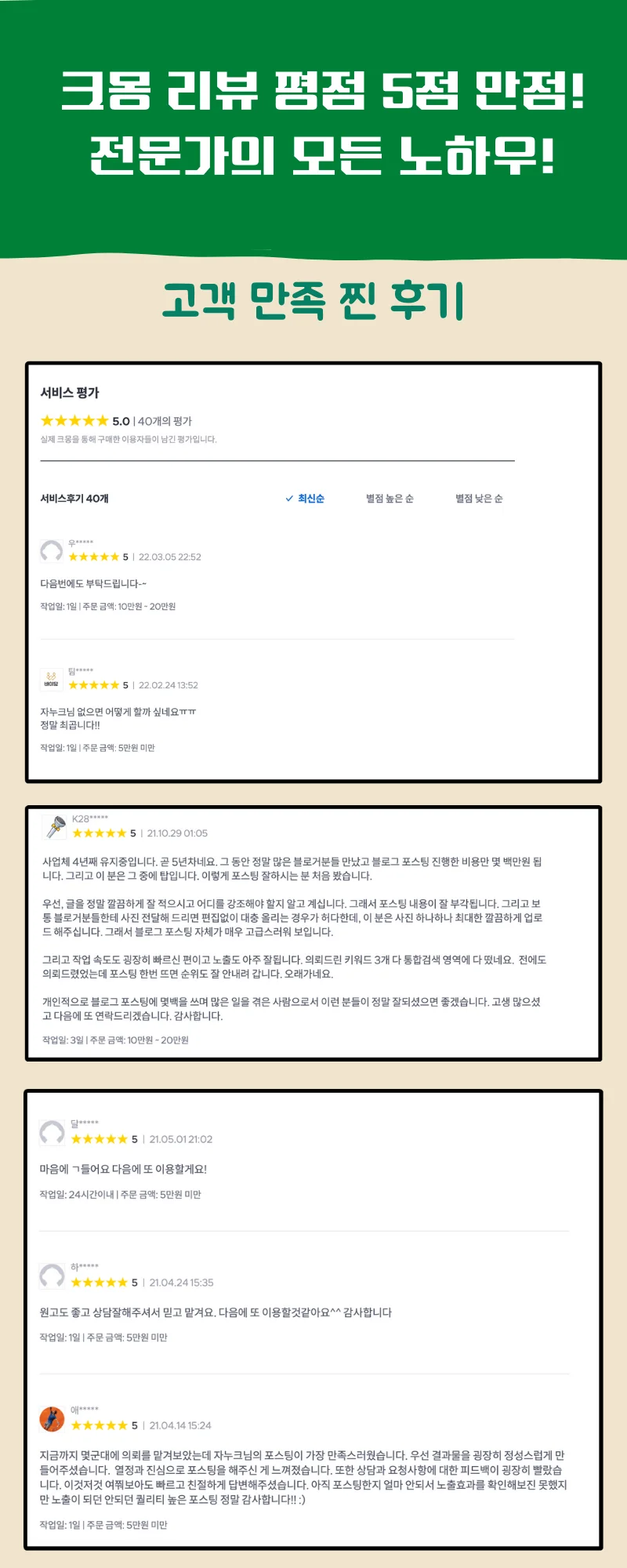
Task: Select the 별점 낮은 순 sort option
Action: point(479,497)
